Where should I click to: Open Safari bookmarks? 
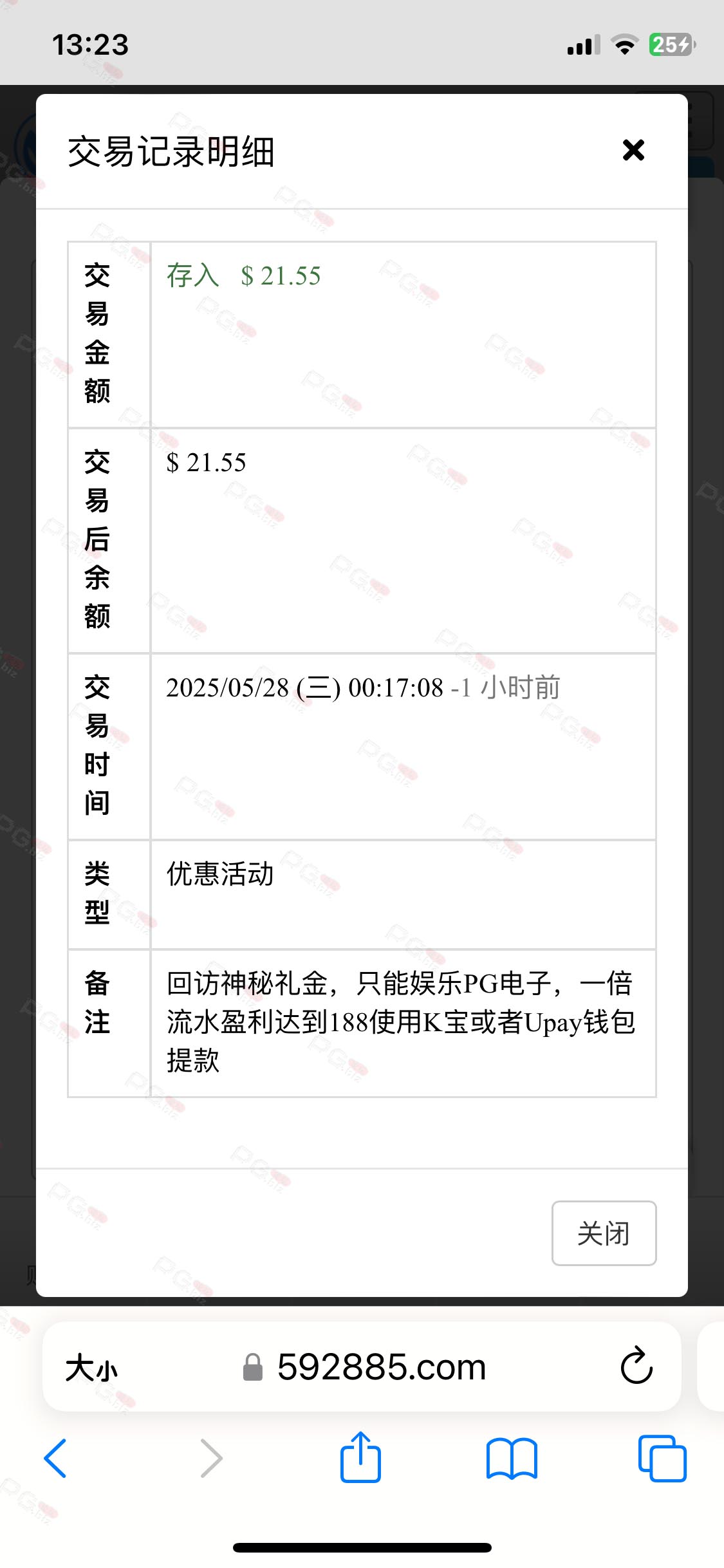pos(512,1459)
